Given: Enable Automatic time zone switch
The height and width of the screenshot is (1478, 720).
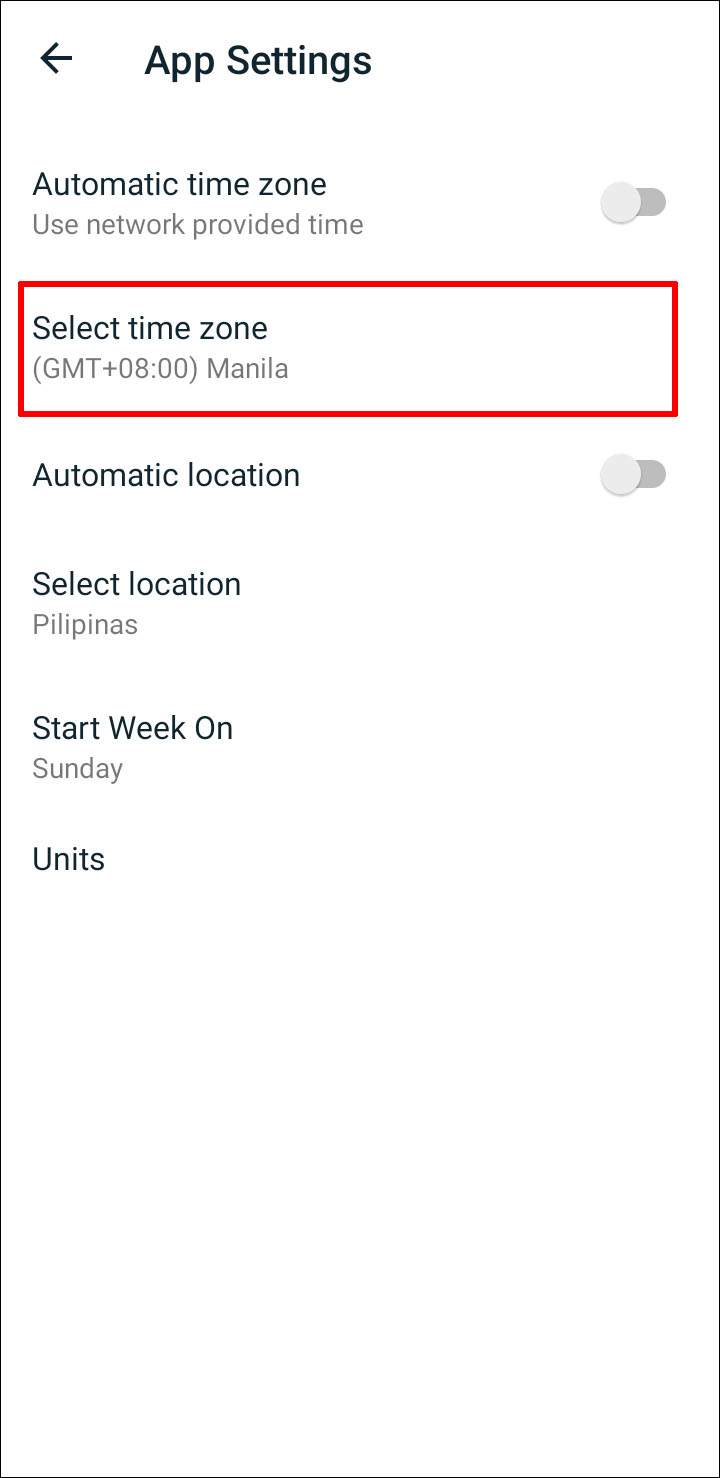Looking at the screenshot, I should coord(633,203).
